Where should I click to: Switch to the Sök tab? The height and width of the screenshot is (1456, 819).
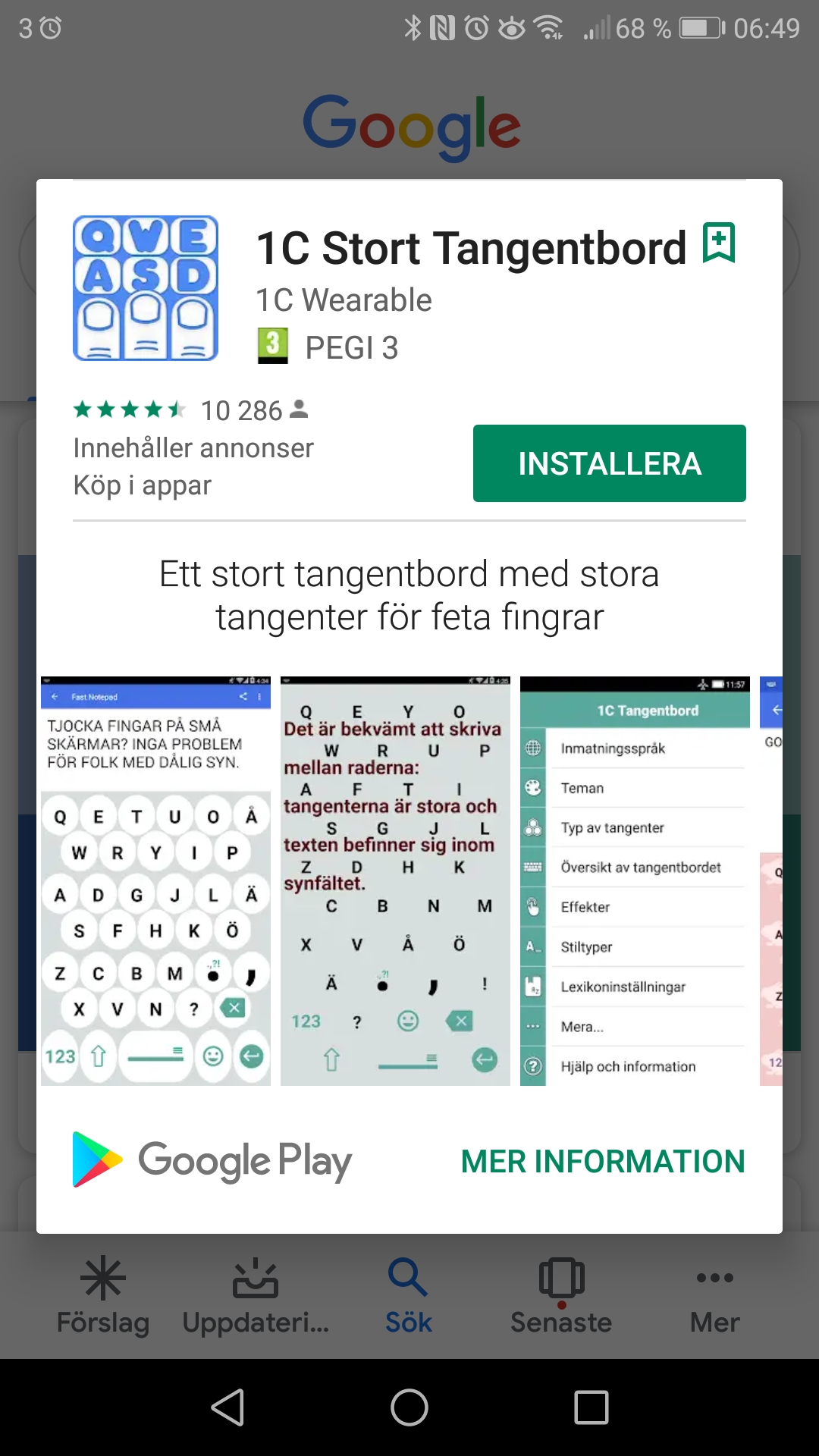tap(409, 1295)
